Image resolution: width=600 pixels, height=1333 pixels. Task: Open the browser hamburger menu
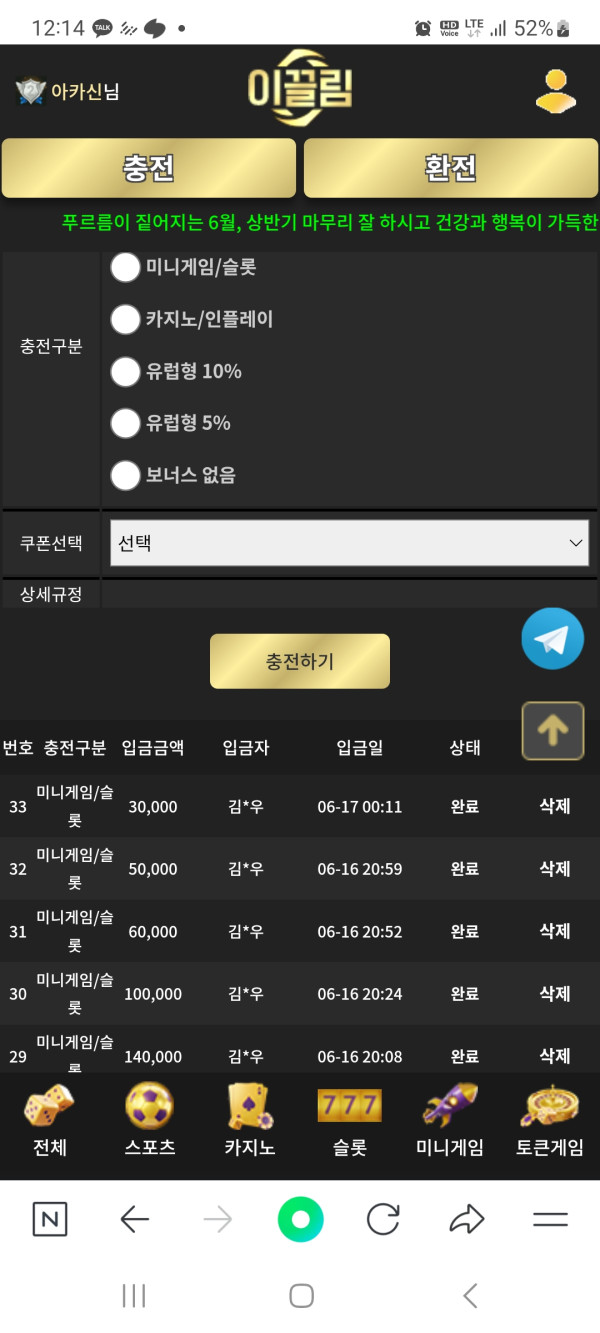coord(550,1219)
